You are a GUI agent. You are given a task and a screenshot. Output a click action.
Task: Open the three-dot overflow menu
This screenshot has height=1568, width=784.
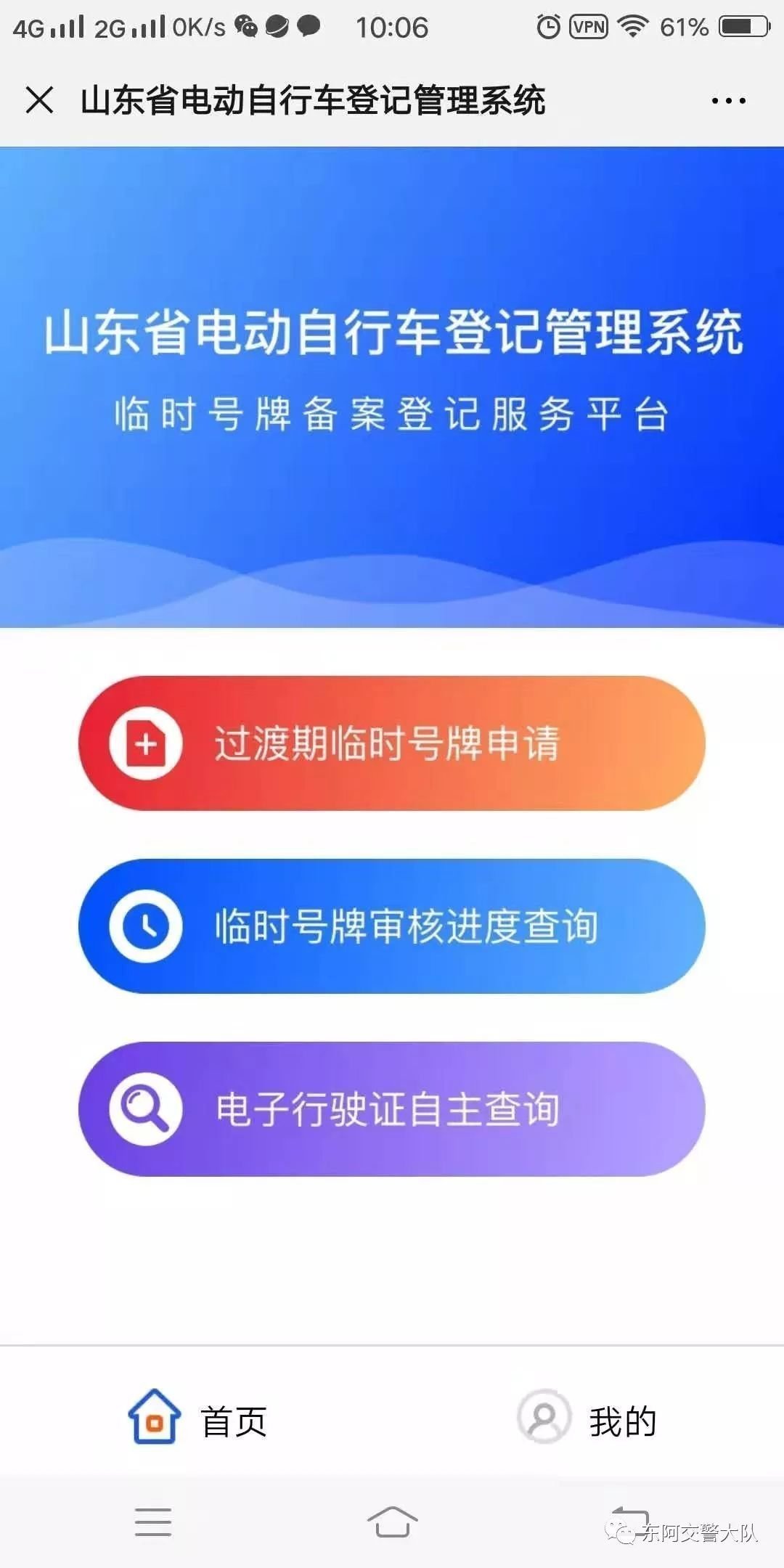728,101
